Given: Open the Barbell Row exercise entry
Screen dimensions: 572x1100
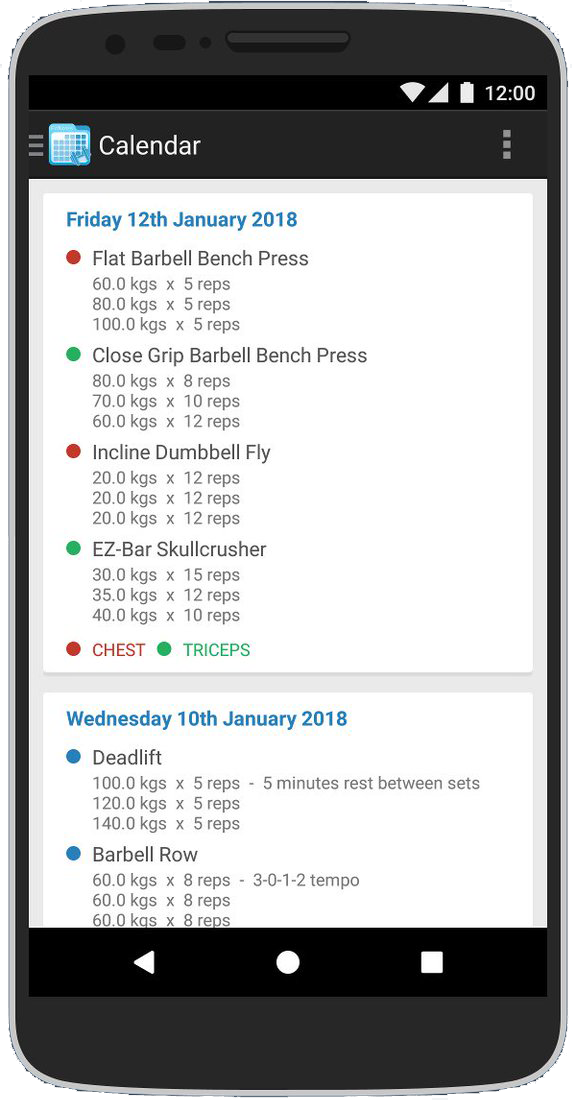Looking at the screenshot, I should pyautogui.click(x=145, y=854).
